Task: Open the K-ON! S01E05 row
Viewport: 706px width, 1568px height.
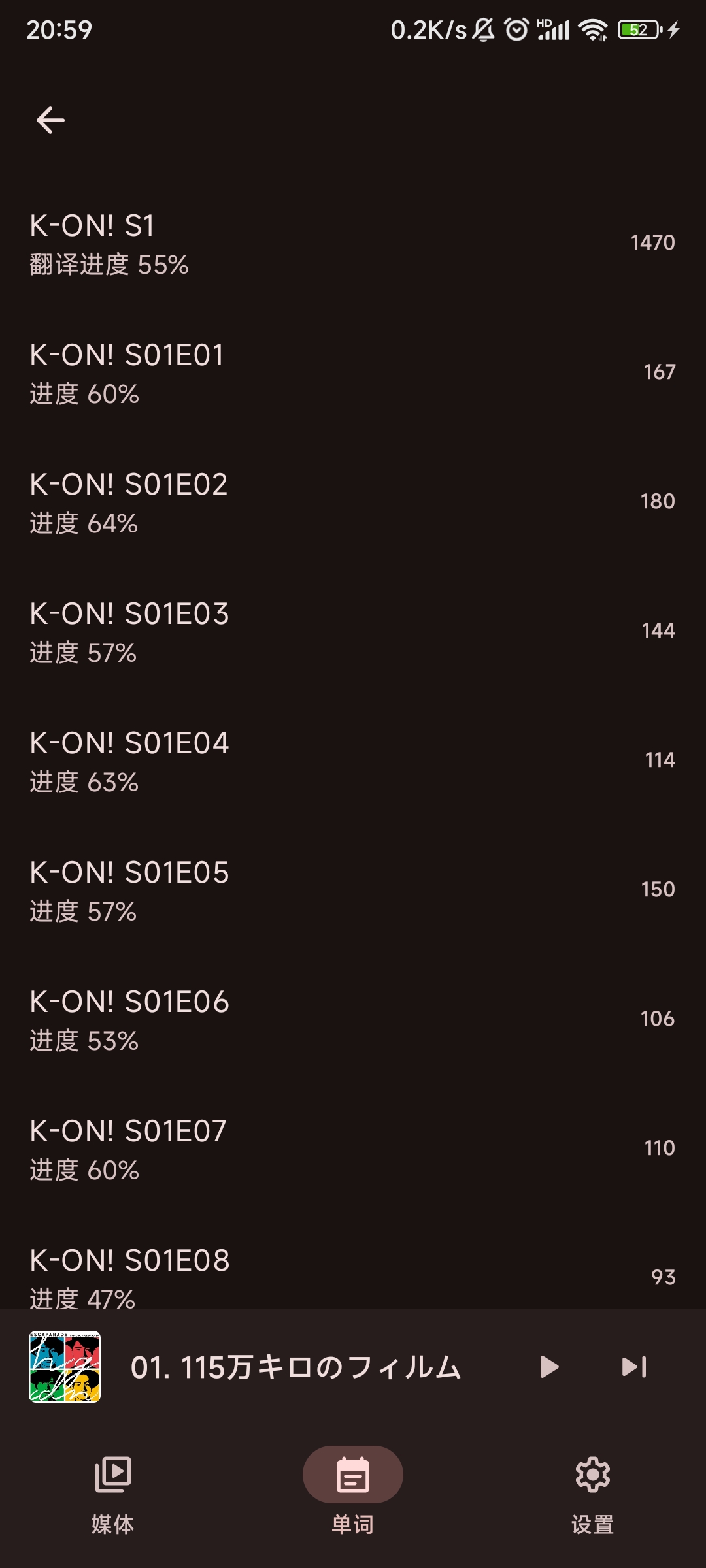Action: pyautogui.click(x=353, y=890)
